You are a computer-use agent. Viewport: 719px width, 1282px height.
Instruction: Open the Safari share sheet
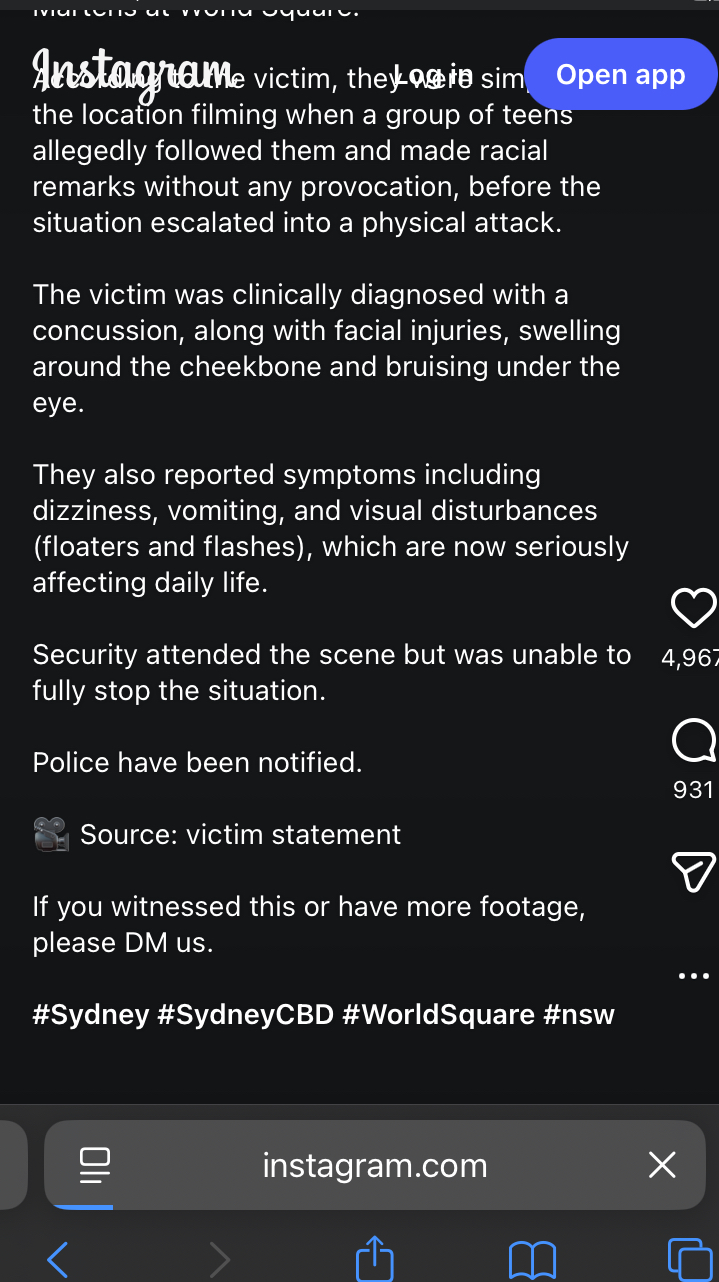click(x=375, y=1258)
